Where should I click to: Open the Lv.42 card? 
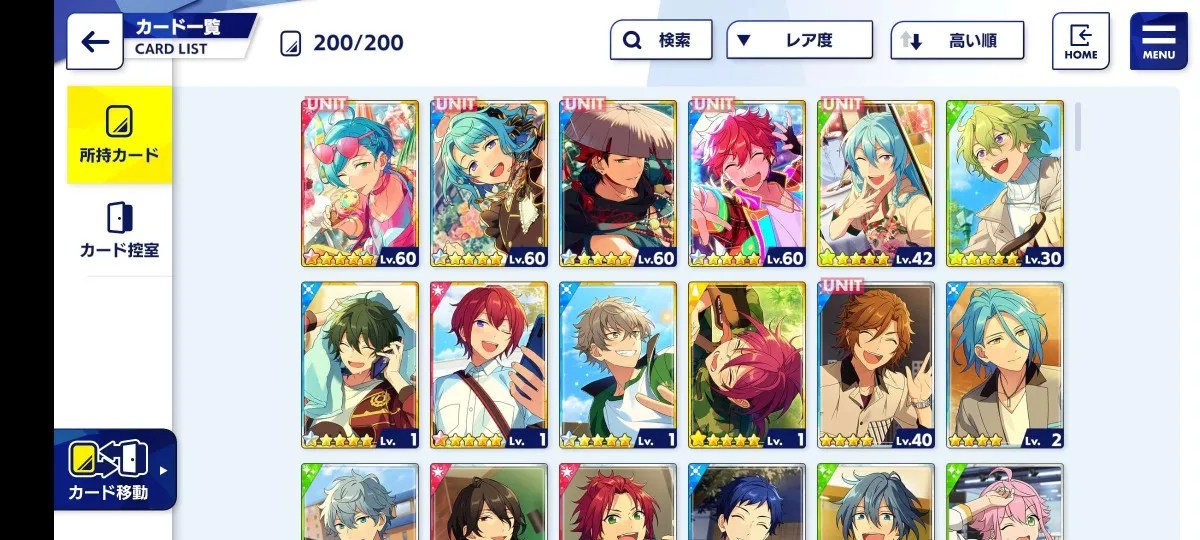click(x=876, y=183)
